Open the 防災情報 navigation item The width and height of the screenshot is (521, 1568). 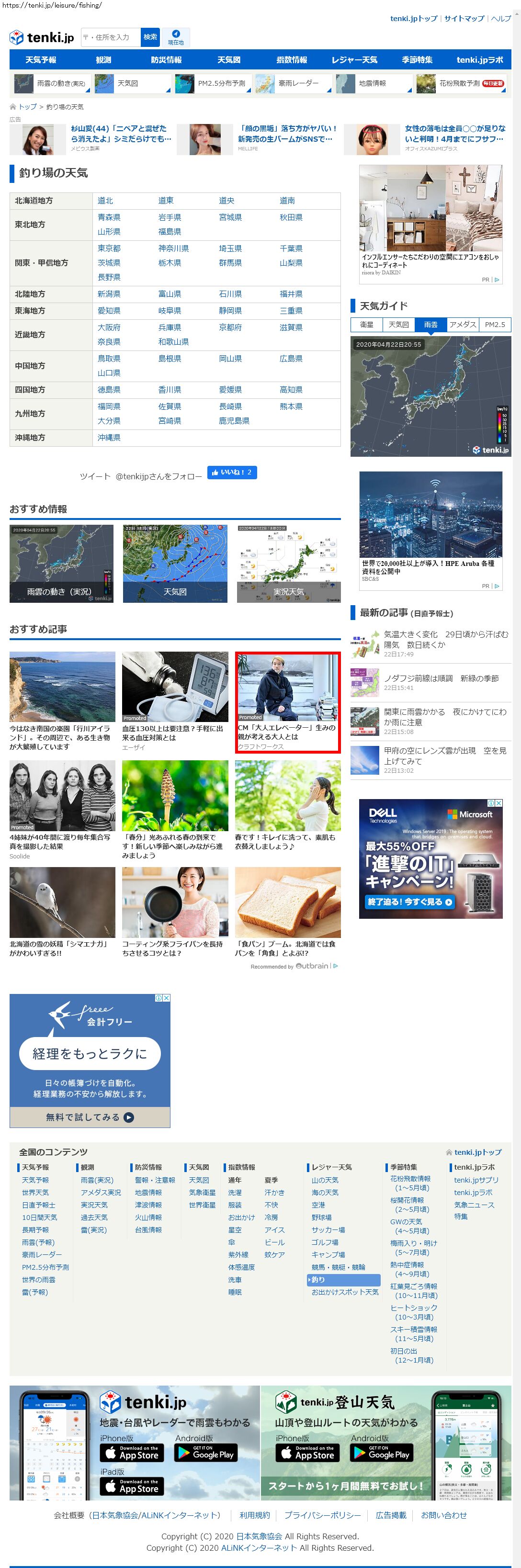coord(166,60)
